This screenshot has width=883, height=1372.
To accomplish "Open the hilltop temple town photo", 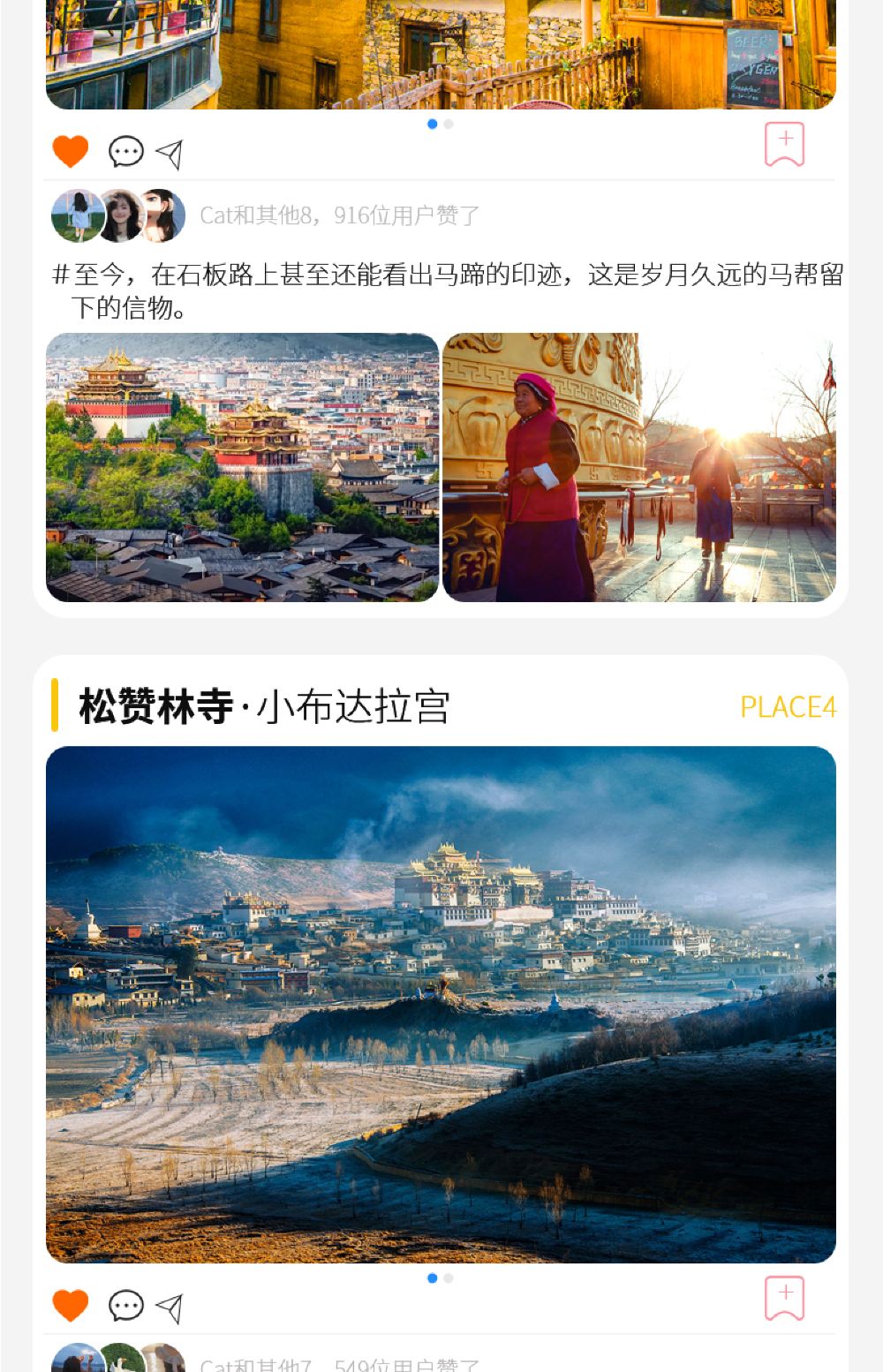I will (242, 467).
